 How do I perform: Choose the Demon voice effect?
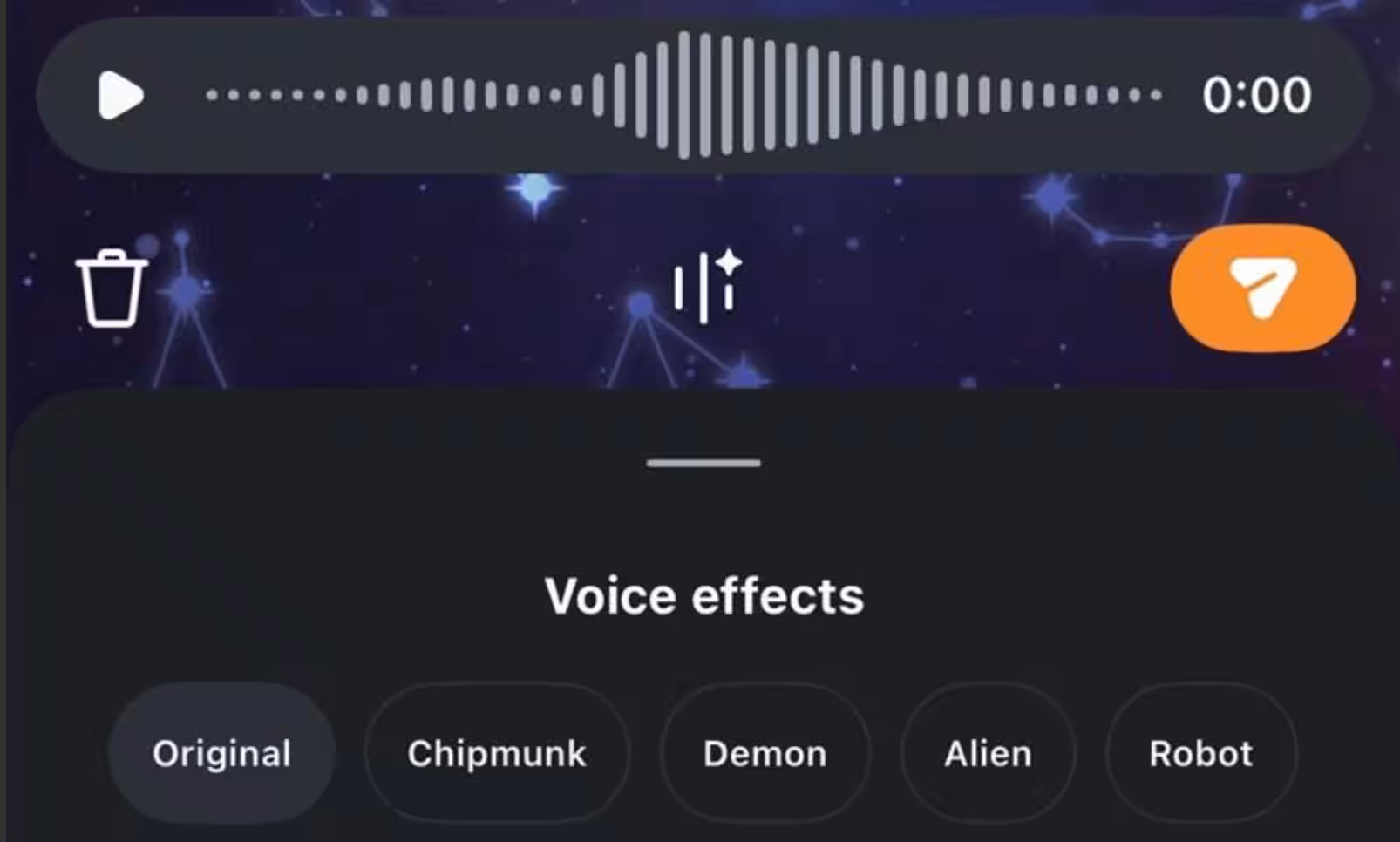(765, 754)
